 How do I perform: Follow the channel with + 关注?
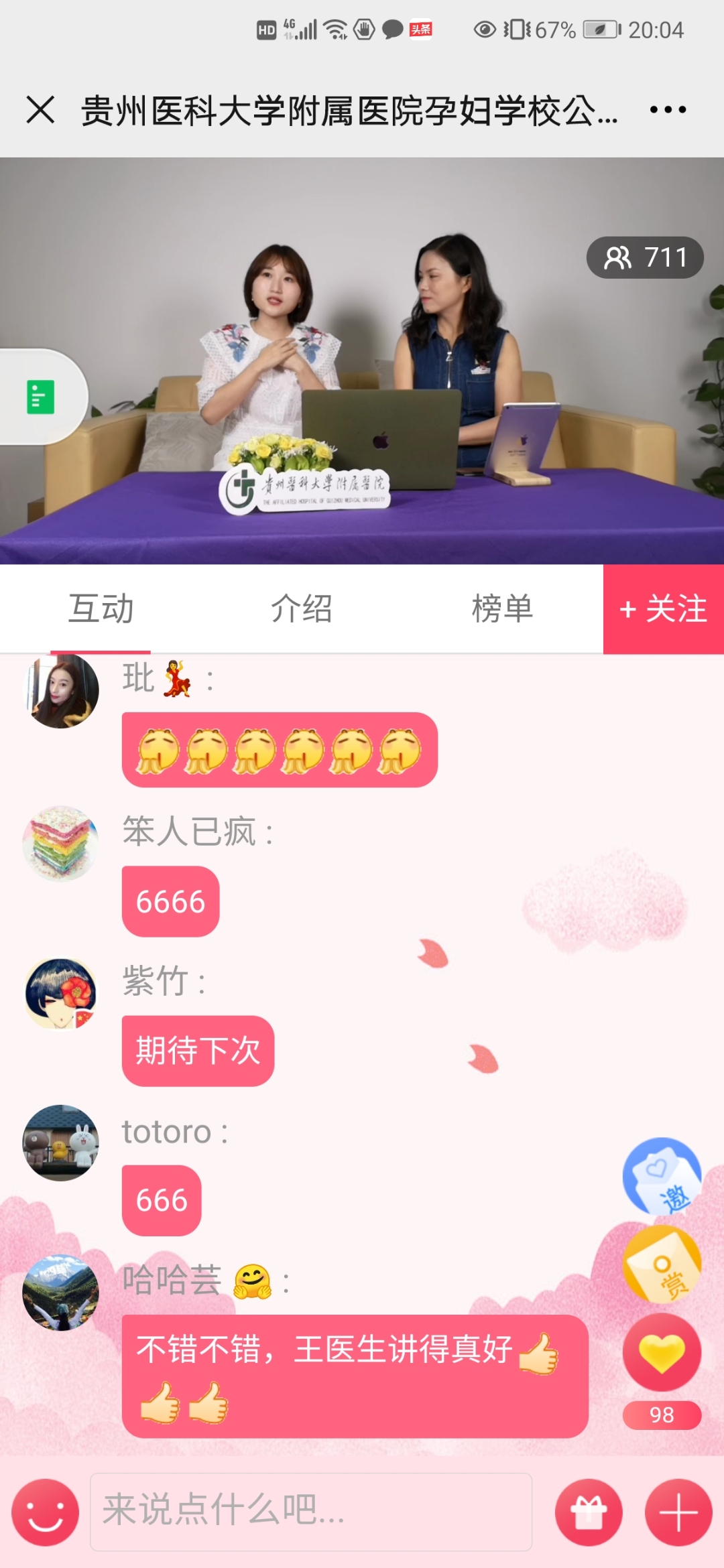pyautogui.click(x=663, y=608)
